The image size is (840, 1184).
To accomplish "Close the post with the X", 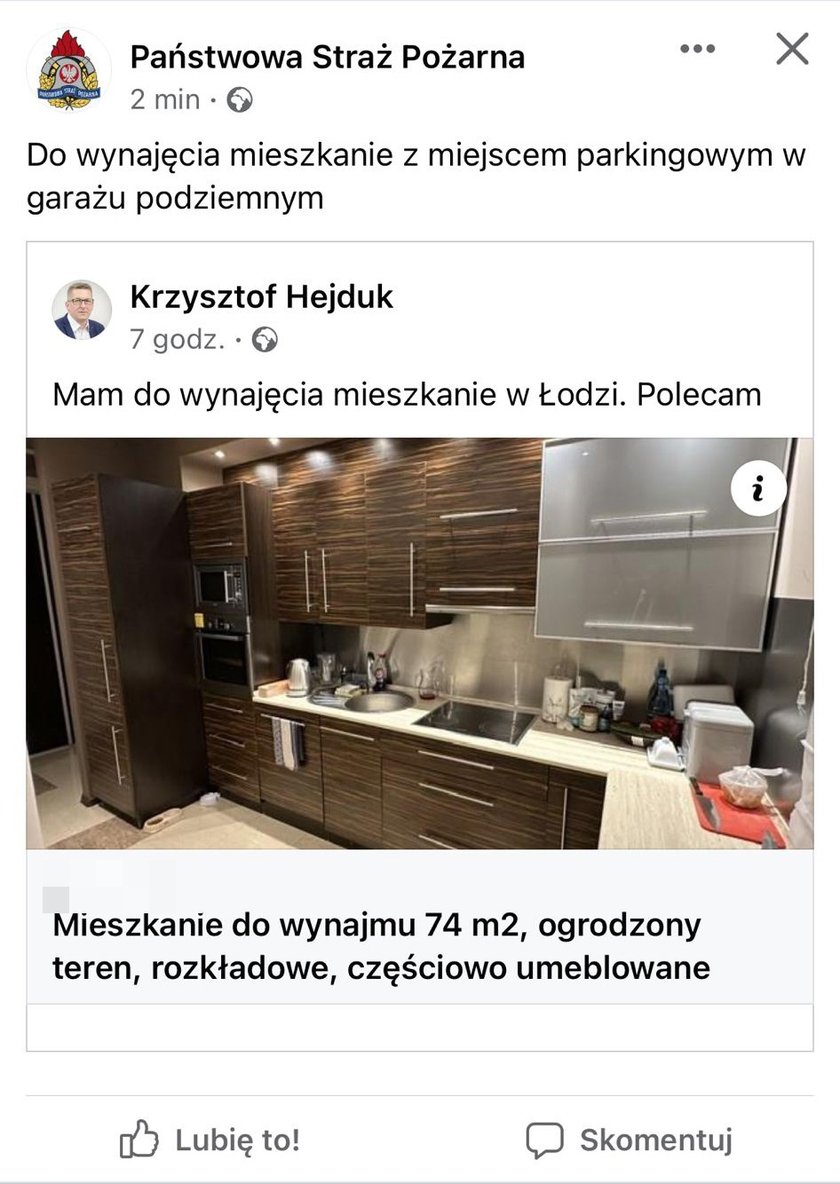I will 792,49.
